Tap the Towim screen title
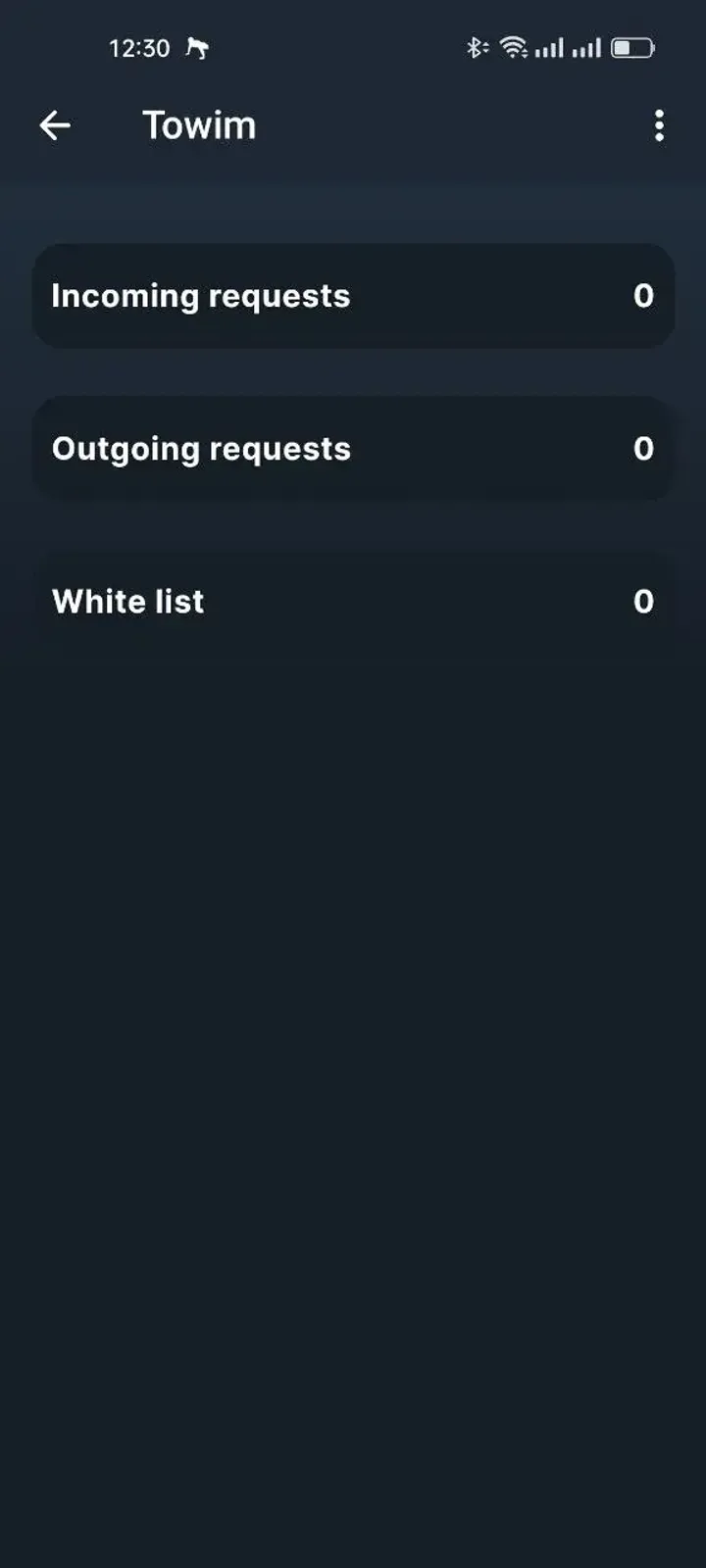 click(x=199, y=125)
